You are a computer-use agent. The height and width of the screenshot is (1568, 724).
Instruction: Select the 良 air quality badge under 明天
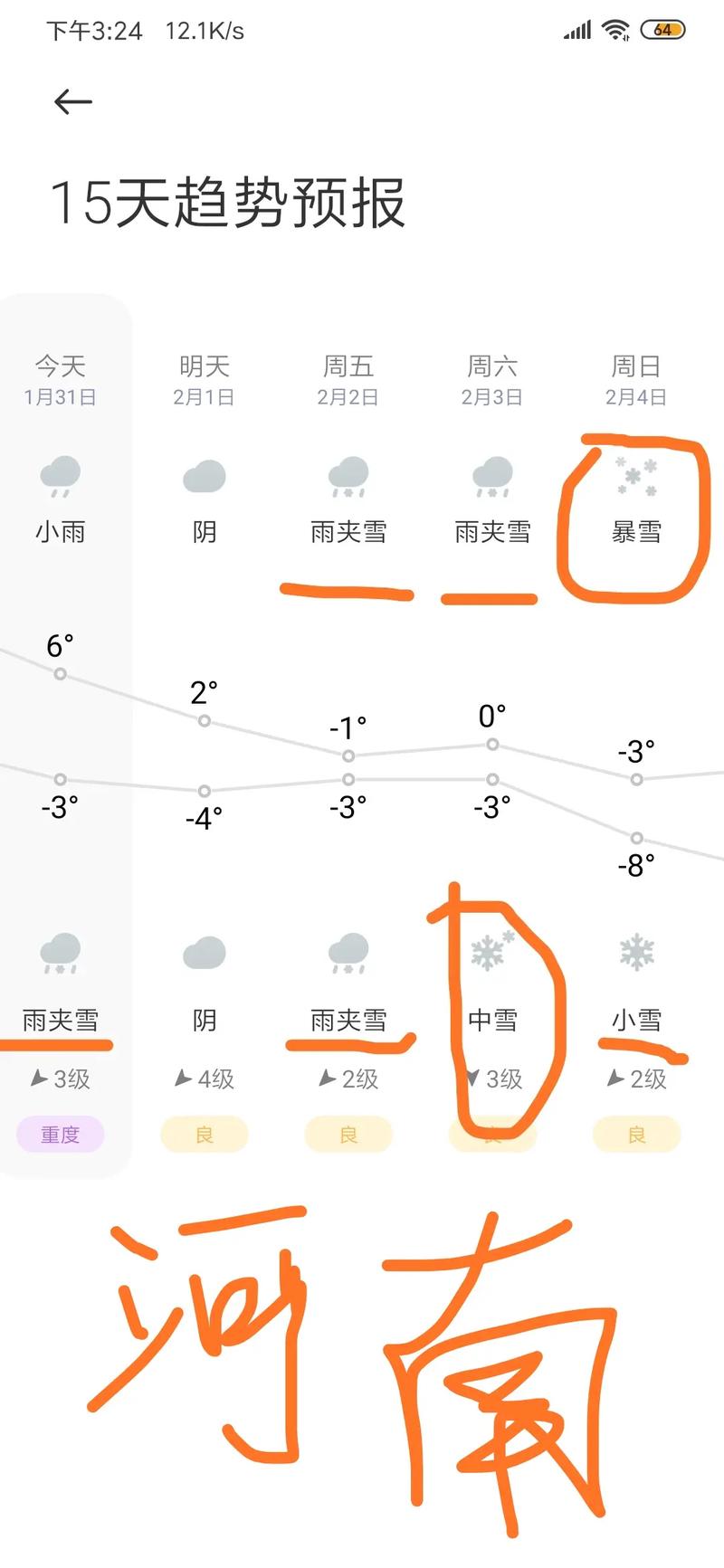[204, 1134]
